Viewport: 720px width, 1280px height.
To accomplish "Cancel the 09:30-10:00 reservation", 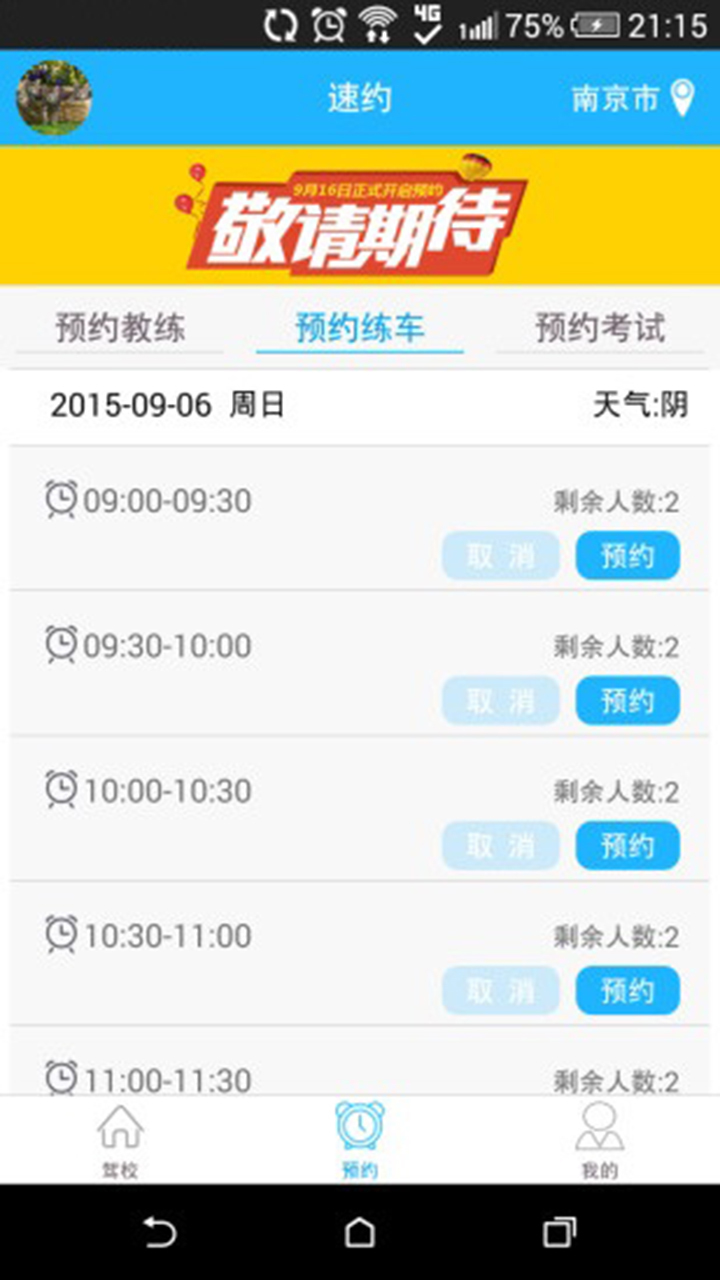I will click(501, 701).
